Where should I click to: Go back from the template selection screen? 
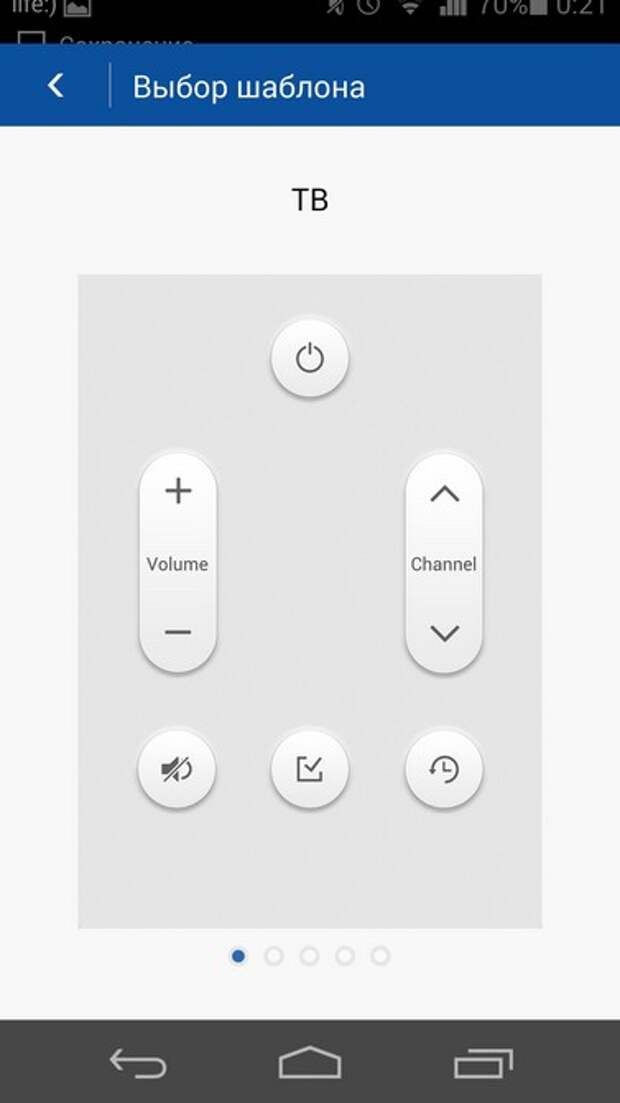tap(56, 86)
